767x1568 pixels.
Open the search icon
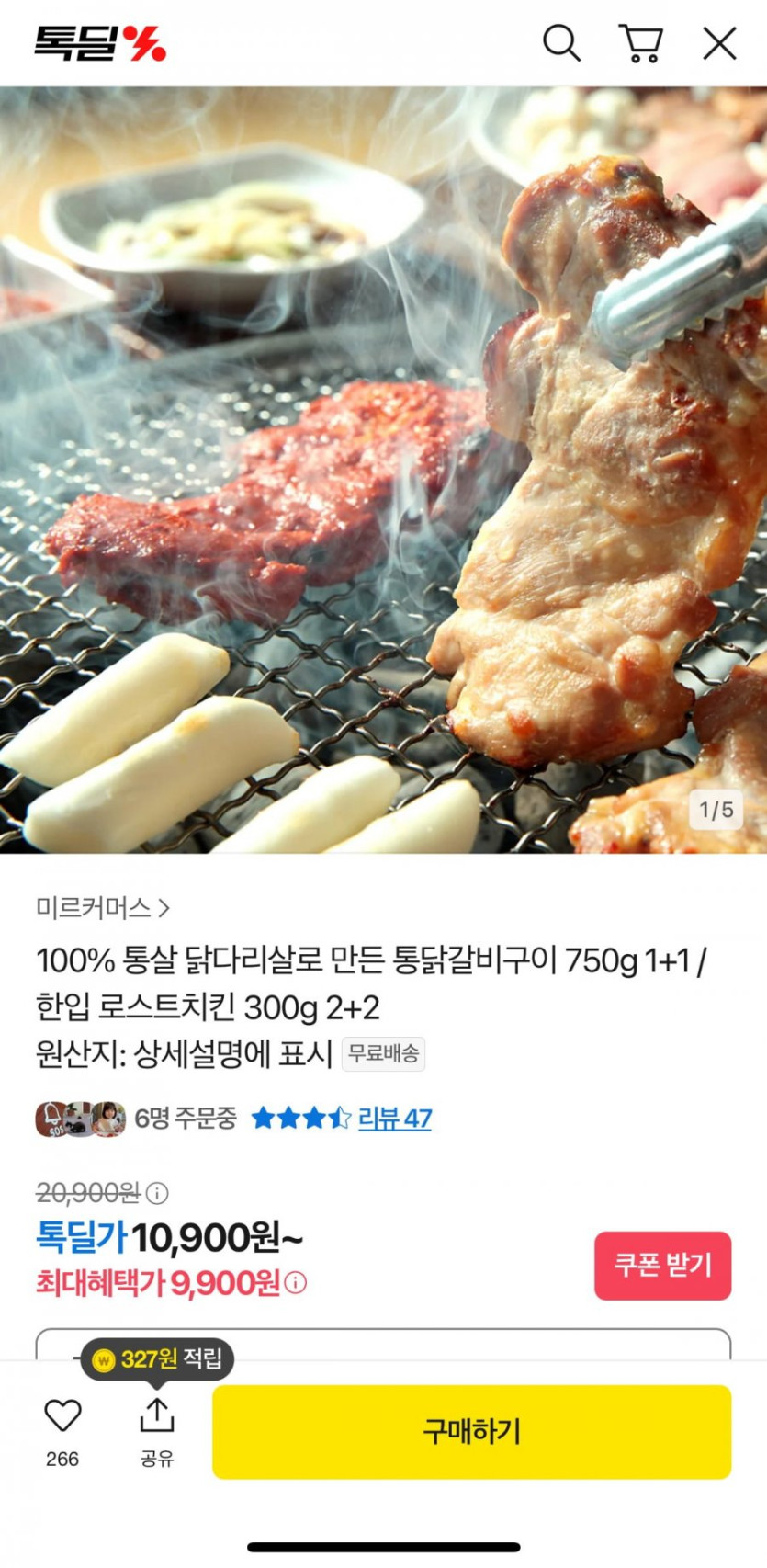[x=562, y=42]
